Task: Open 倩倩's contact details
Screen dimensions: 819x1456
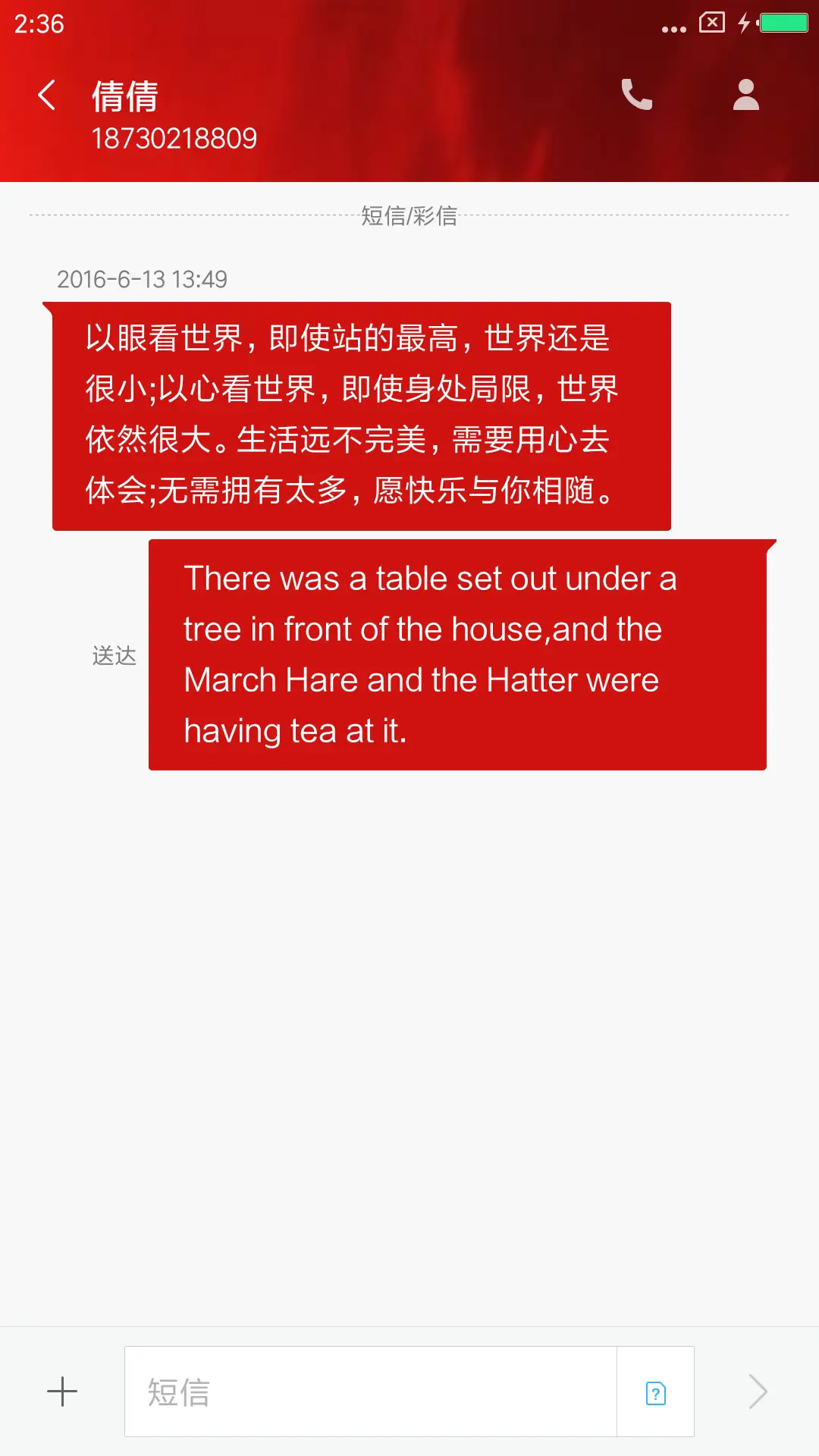Action: (x=745, y=96)
